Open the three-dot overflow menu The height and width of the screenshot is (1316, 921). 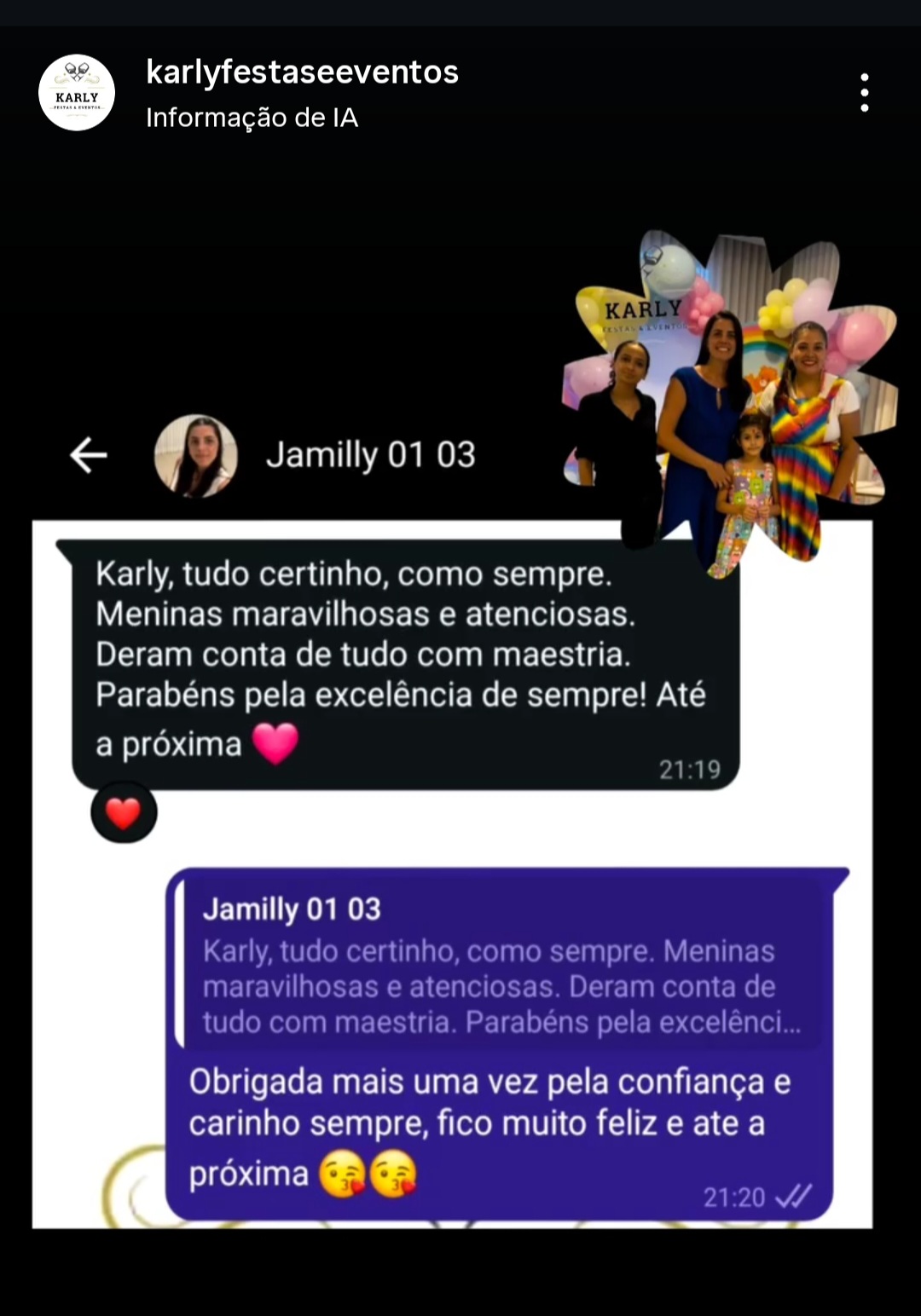(x=864, y=92)
